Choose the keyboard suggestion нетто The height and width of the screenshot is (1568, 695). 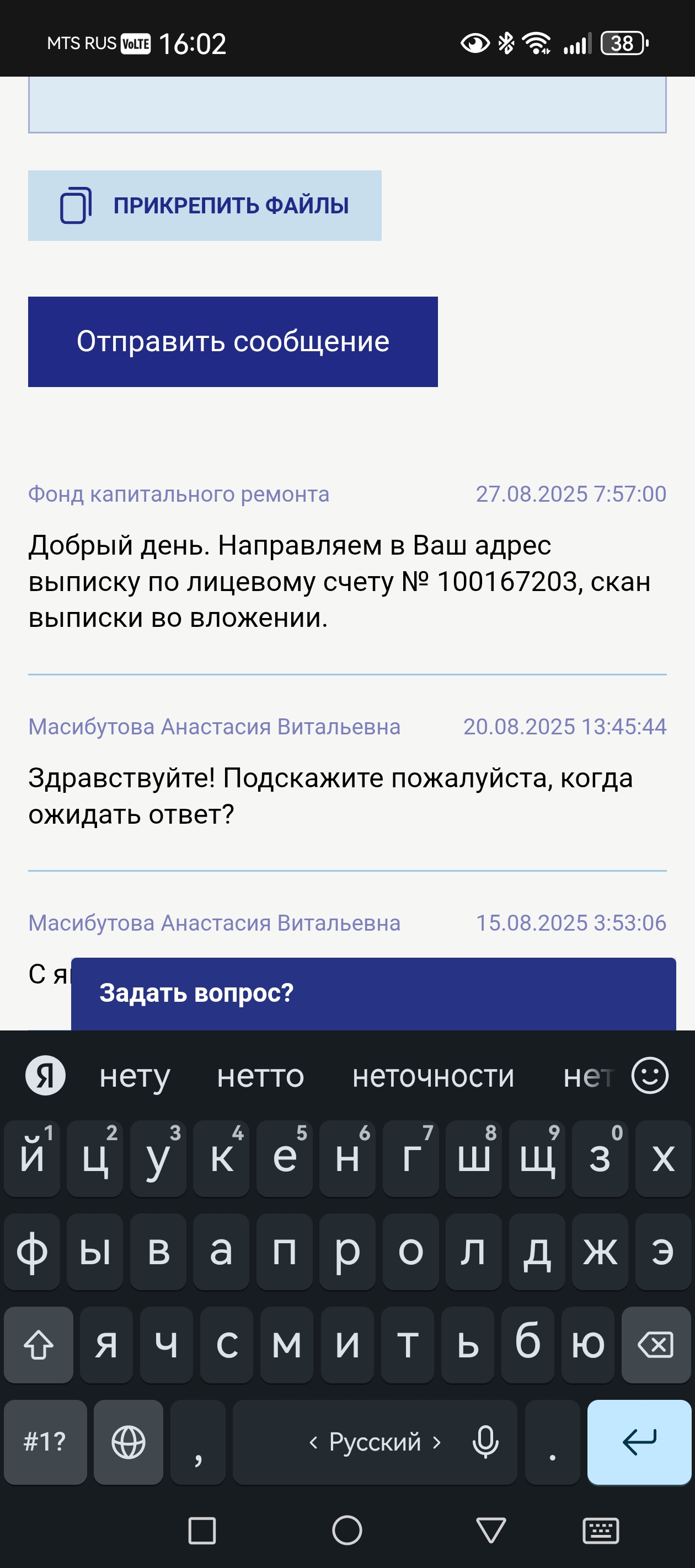pyautogui.click(x=260, y=1076)
